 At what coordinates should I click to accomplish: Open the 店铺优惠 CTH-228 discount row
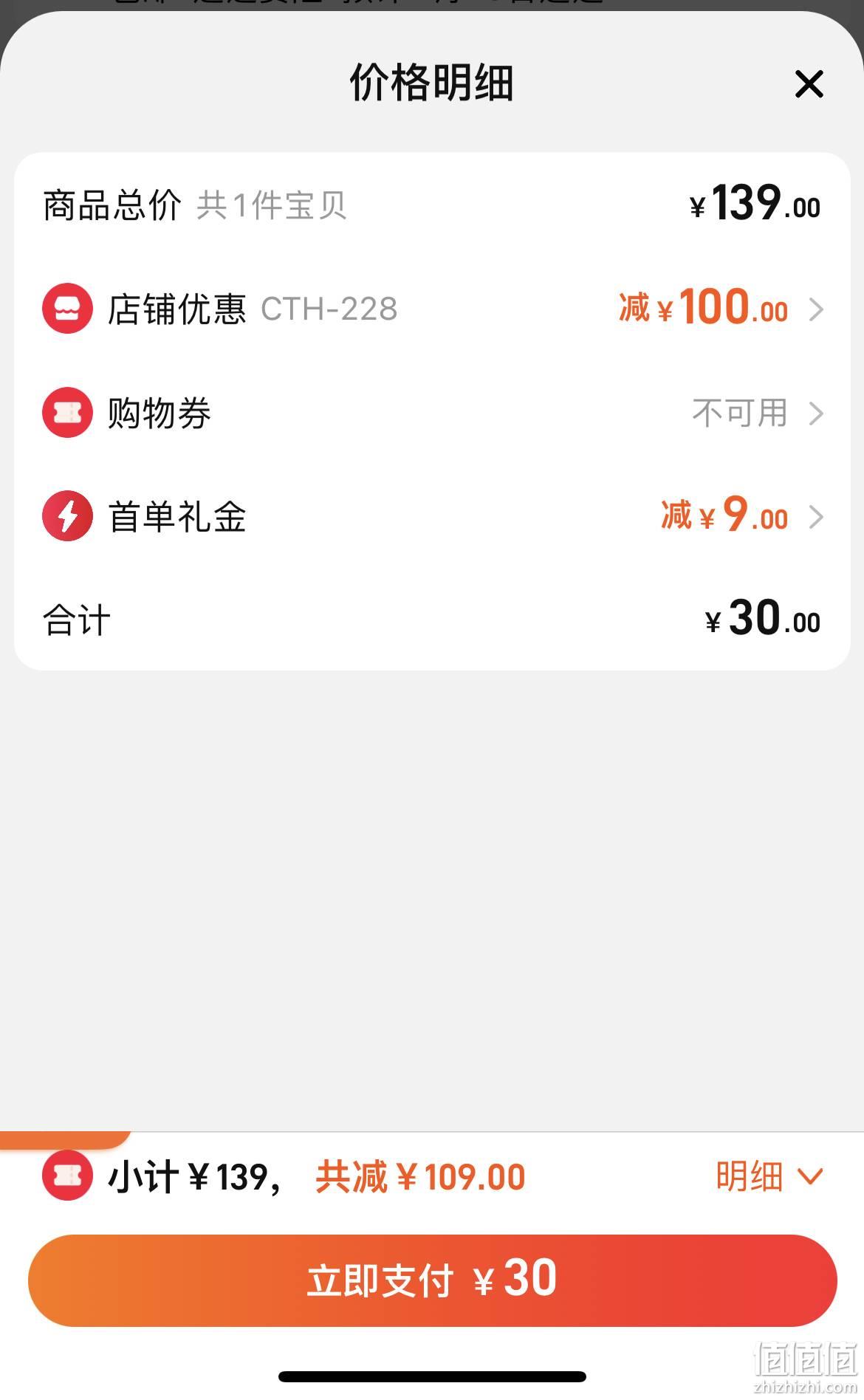point(432,309)
